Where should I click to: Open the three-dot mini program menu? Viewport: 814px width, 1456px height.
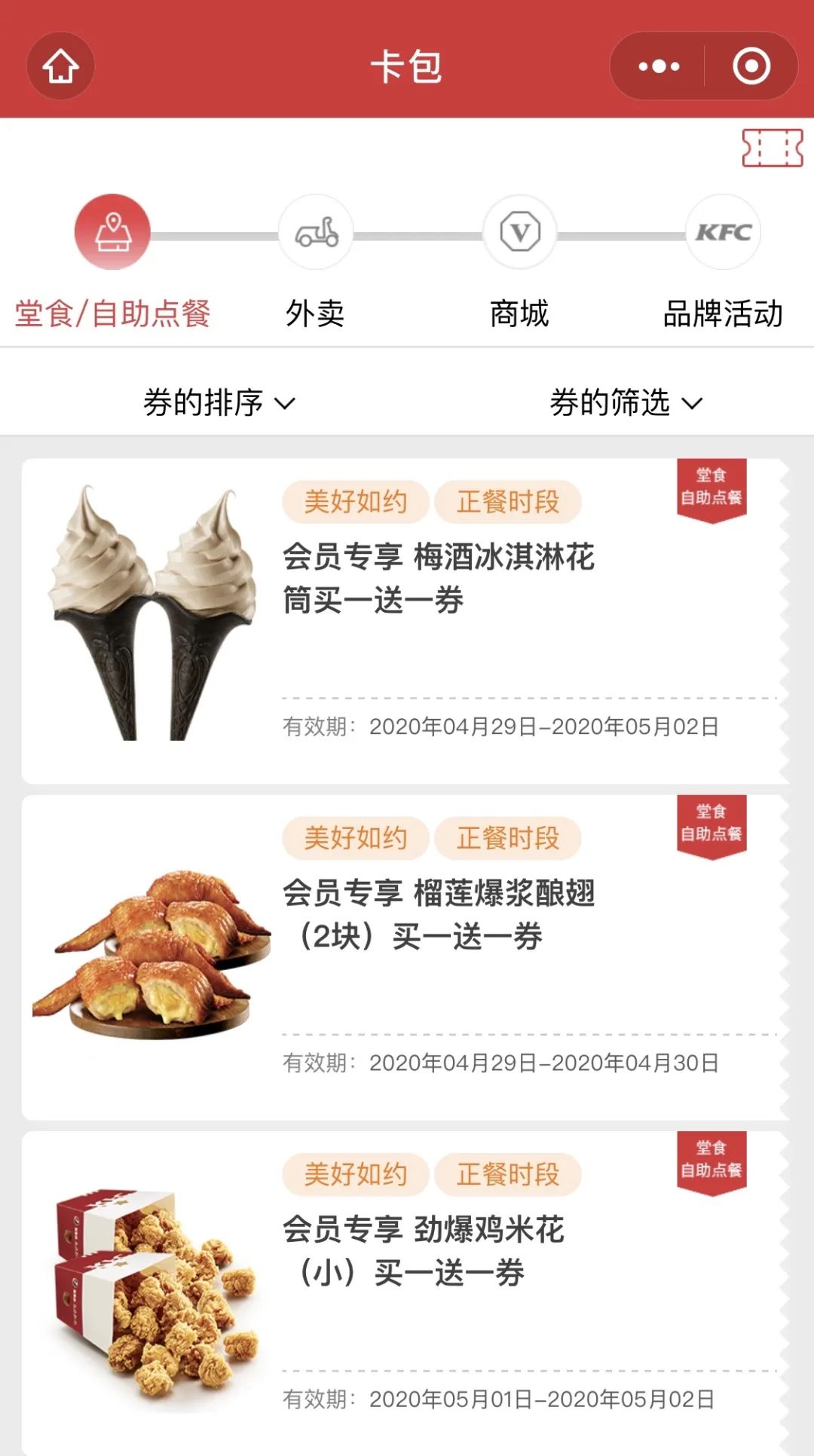click(658, 66)
